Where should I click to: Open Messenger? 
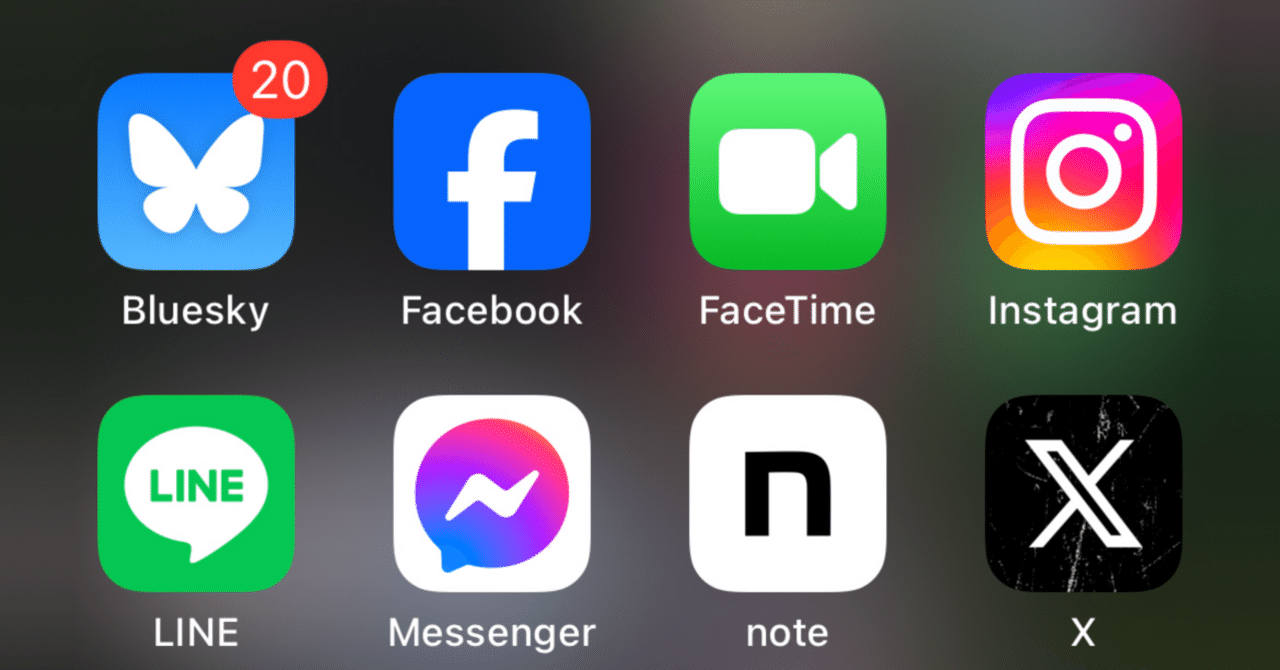(x=491, y=493)
